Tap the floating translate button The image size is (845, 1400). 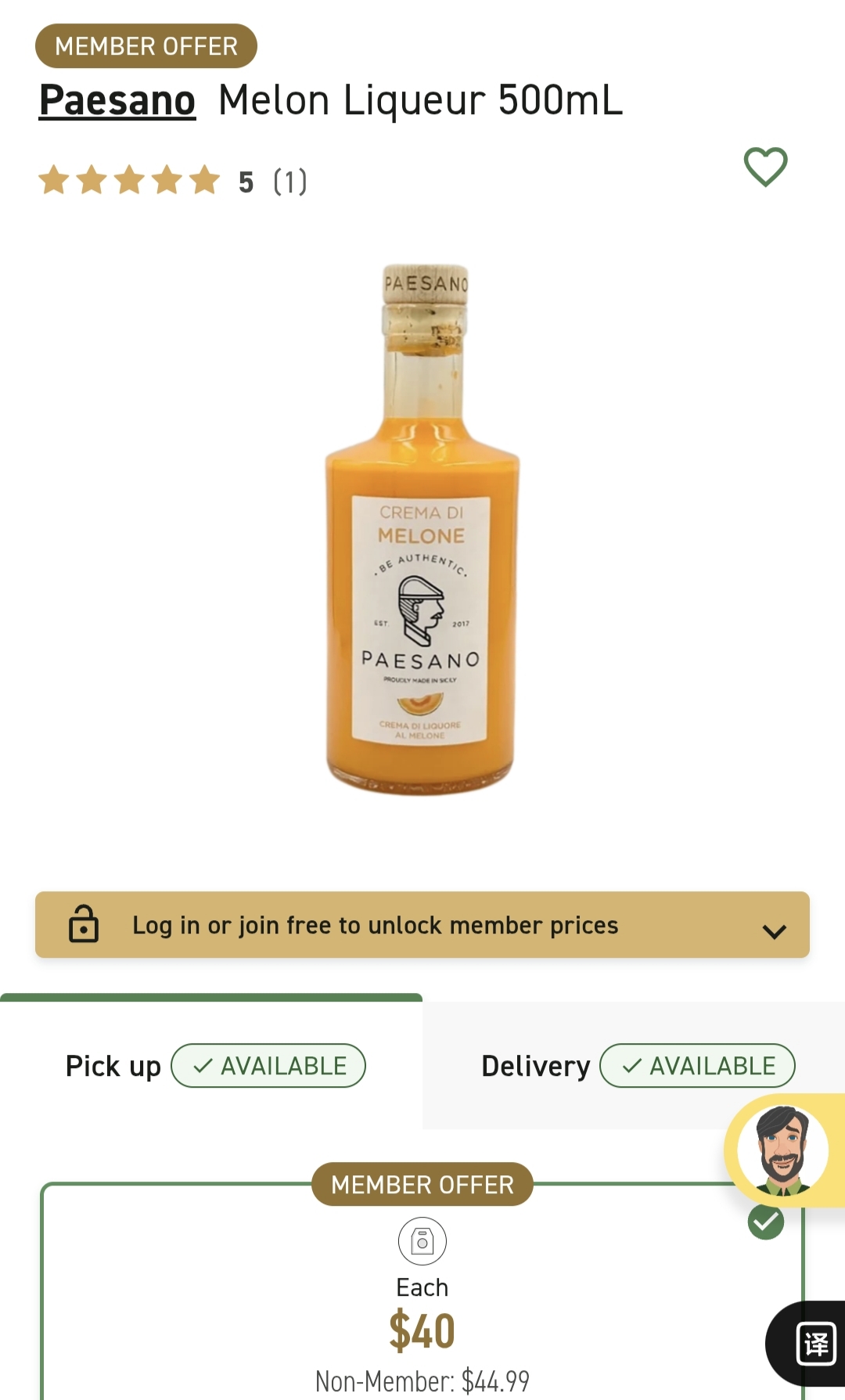click(814, 1344)
